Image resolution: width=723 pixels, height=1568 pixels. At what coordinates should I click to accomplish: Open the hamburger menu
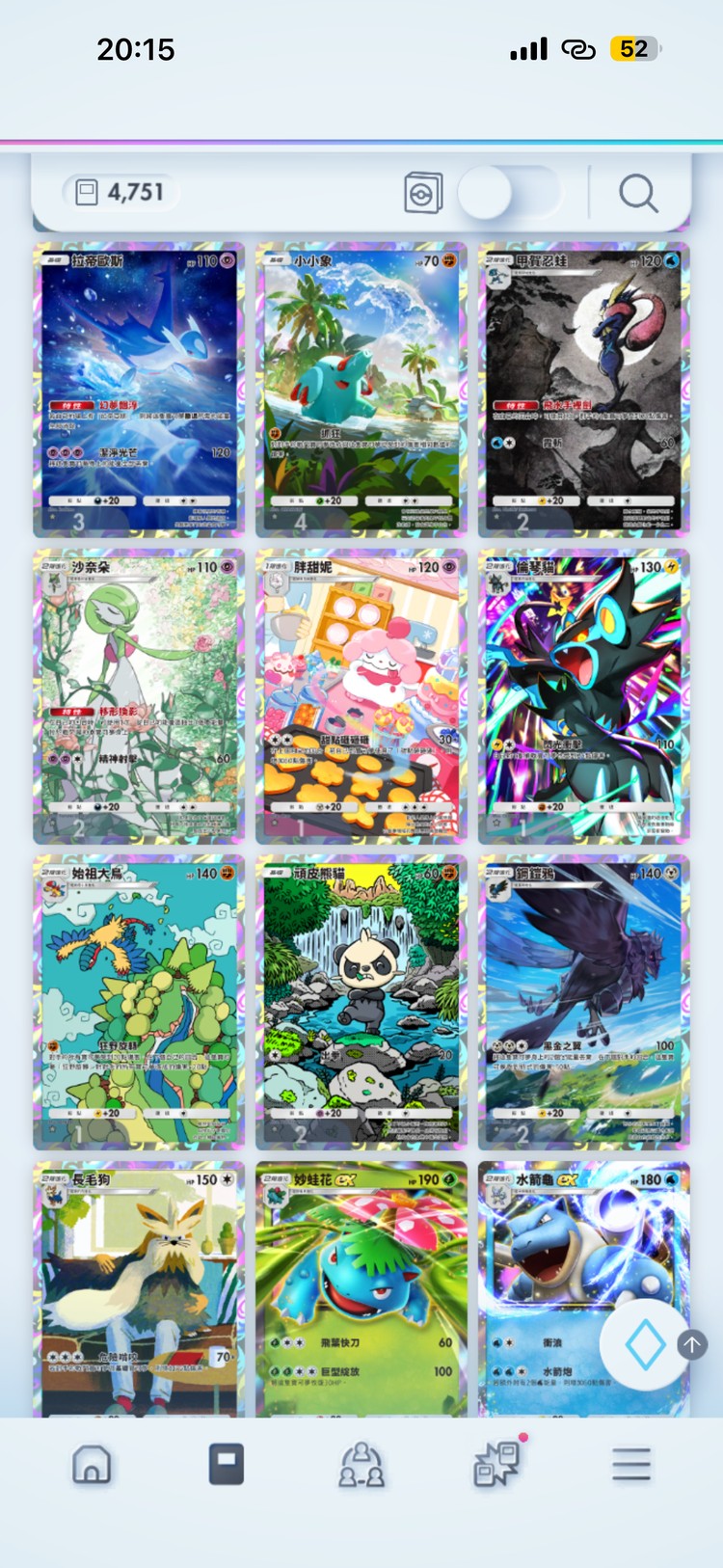(631, 1465)
